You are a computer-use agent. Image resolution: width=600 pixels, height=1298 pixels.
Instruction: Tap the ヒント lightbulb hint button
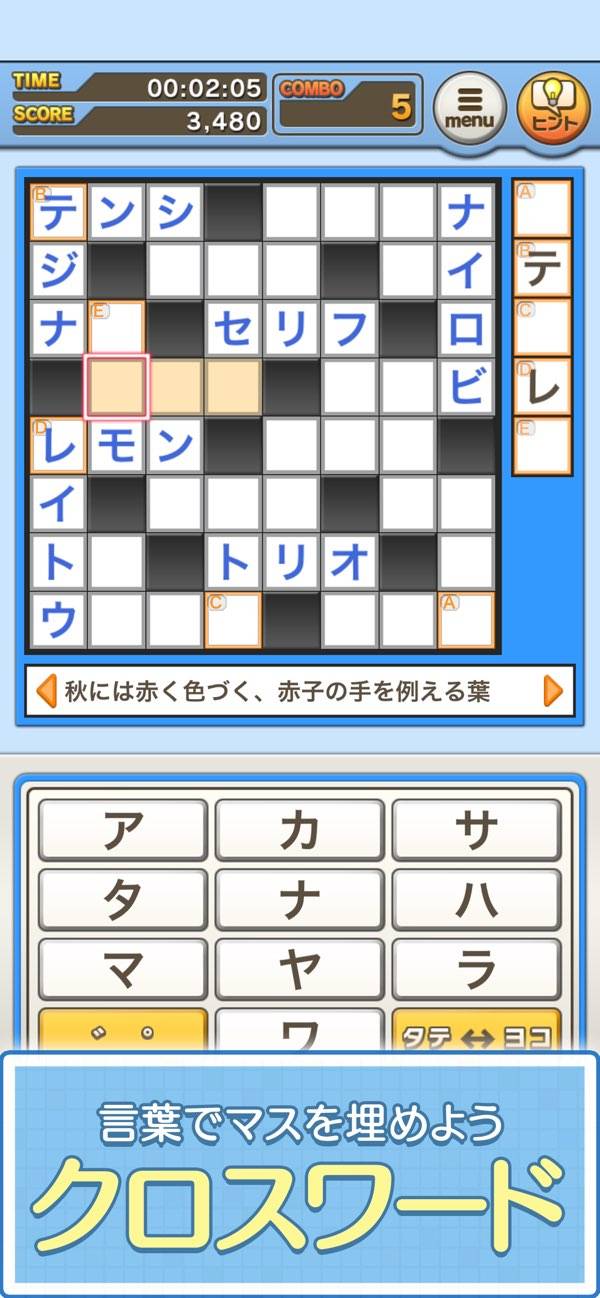point(553,104)
